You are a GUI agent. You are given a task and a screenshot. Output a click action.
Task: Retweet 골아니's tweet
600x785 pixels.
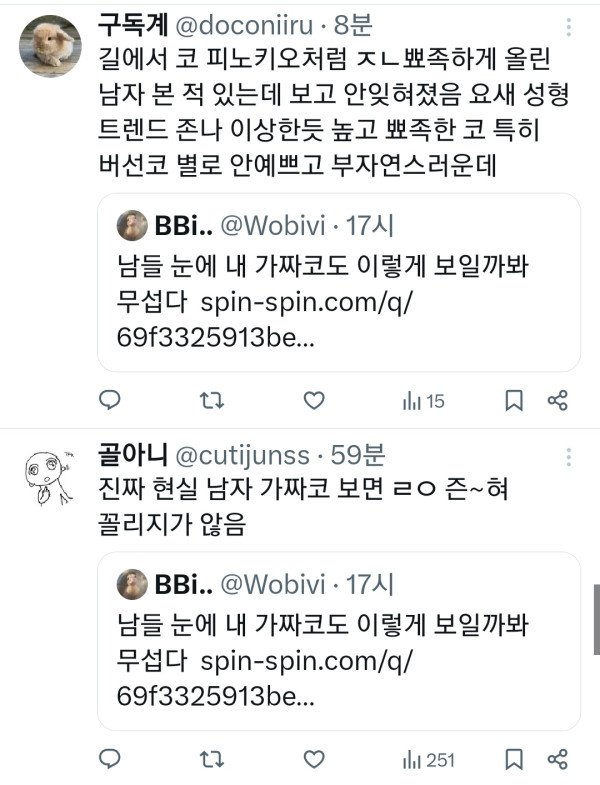(212, 759)
